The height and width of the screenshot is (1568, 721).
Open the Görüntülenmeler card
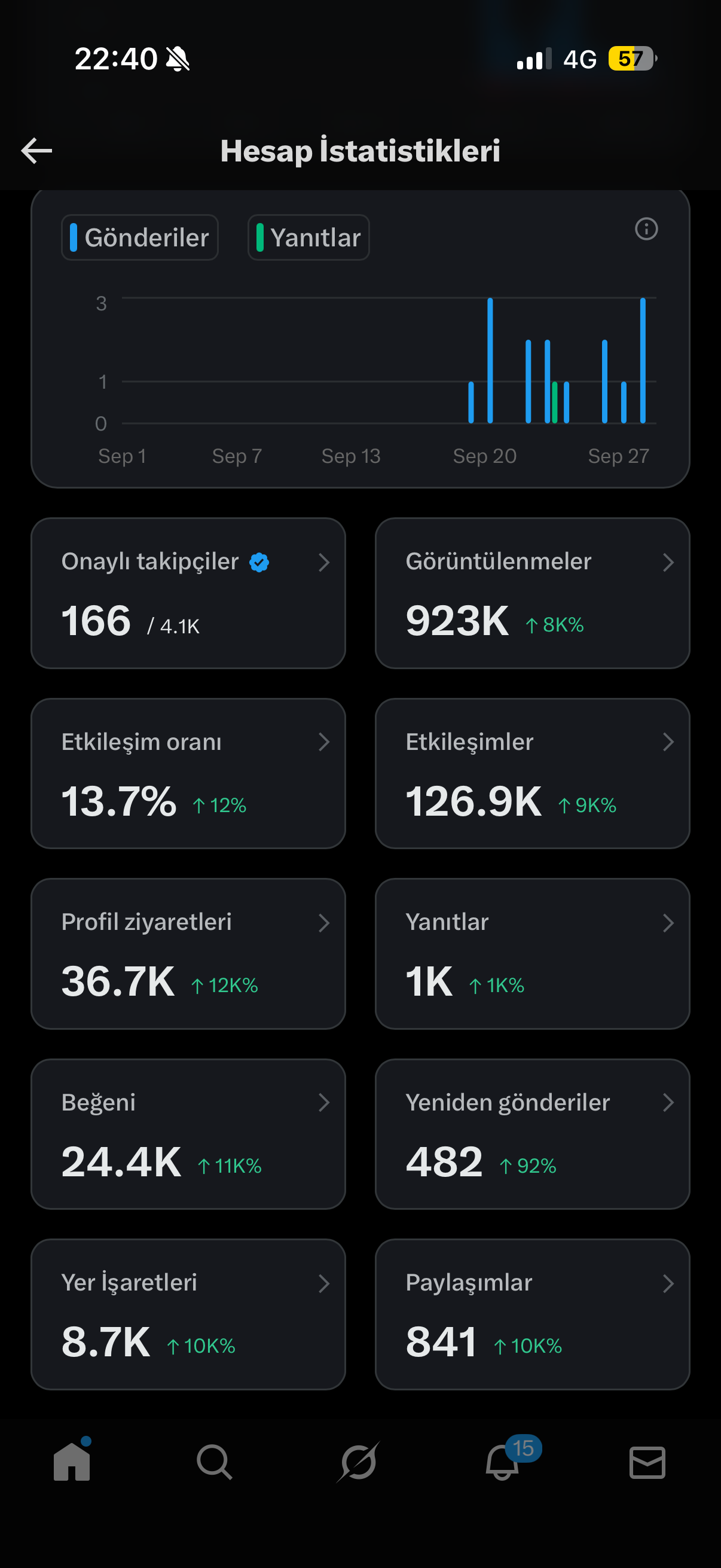click(x=533, y=593)
